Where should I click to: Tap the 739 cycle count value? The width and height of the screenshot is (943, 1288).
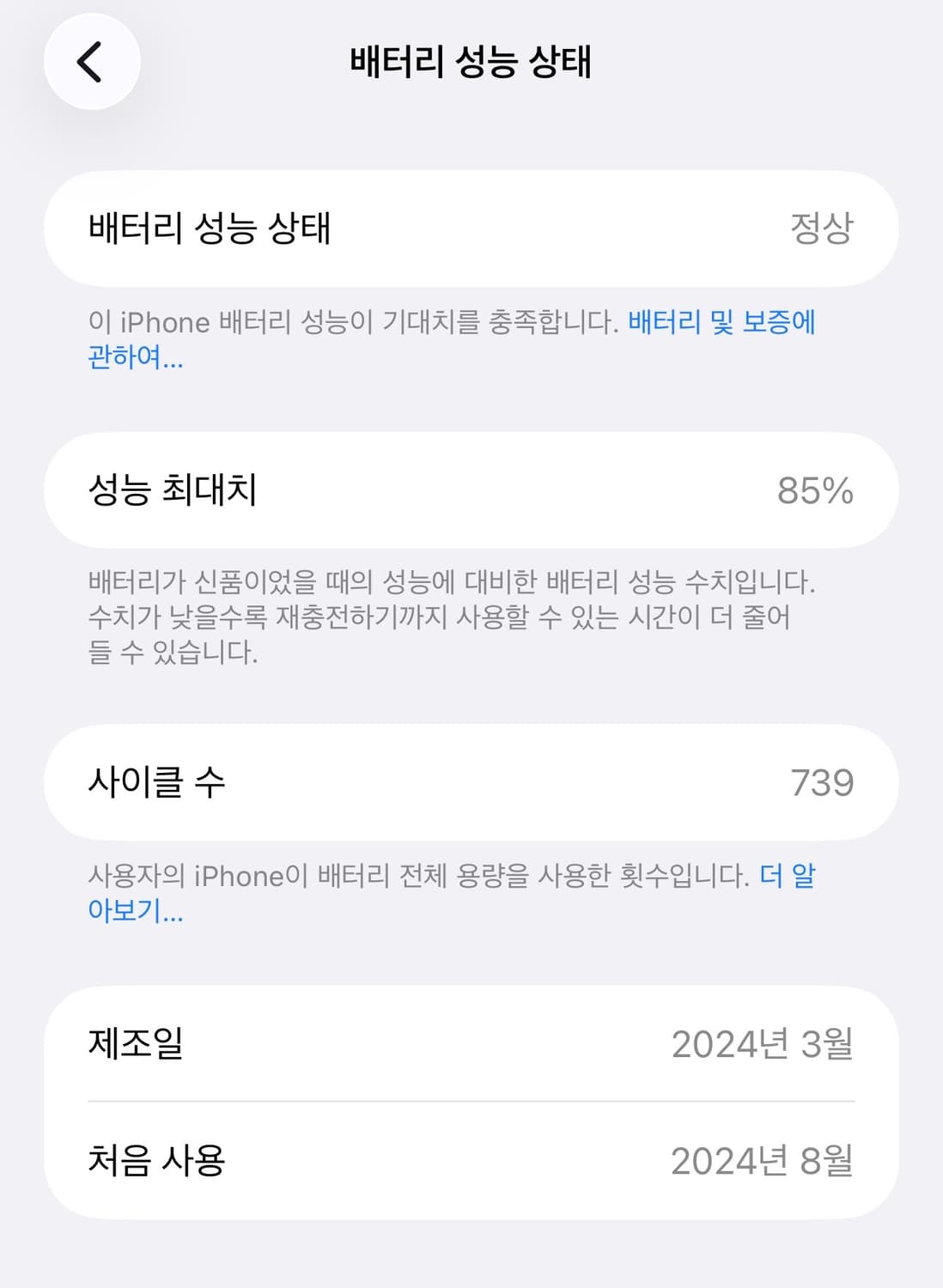(821, 782)
